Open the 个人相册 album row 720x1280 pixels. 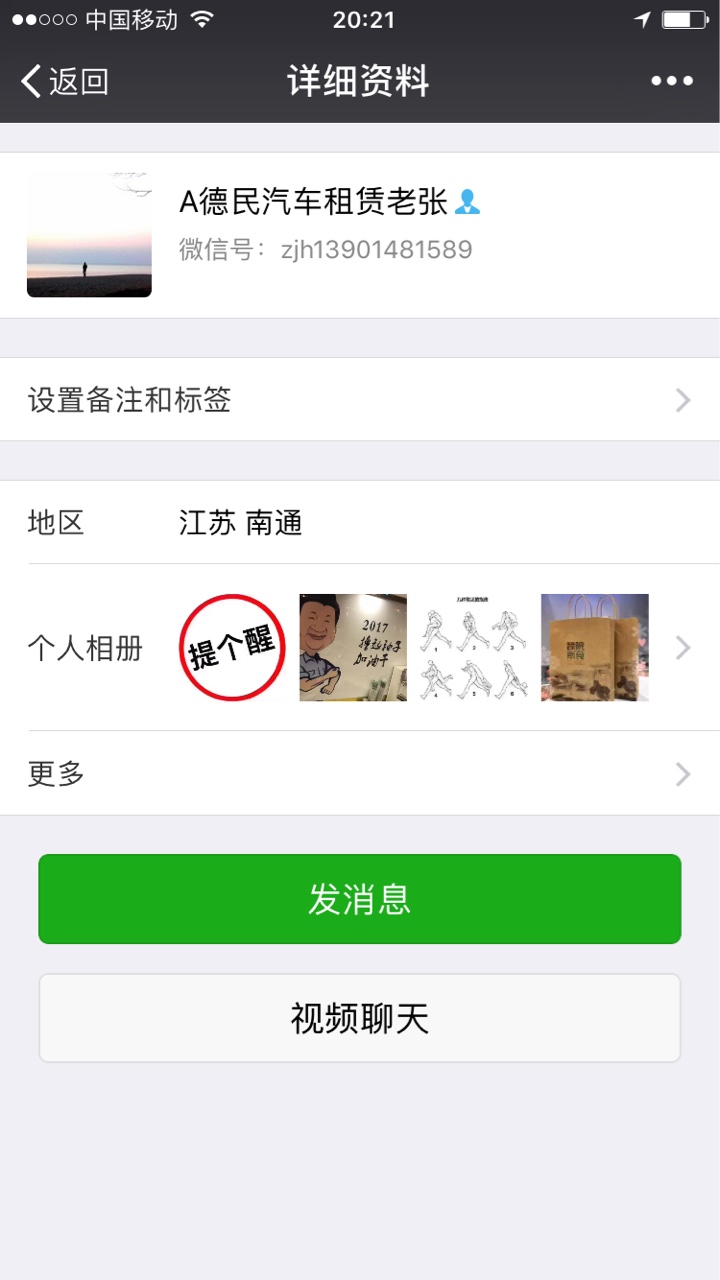click(360, 648)
